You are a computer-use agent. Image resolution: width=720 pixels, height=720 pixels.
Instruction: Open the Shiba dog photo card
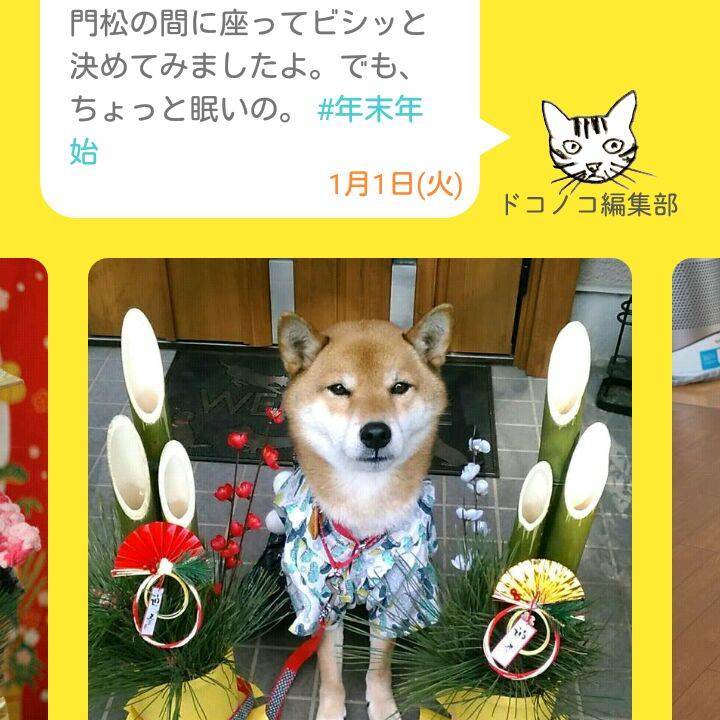360,490
